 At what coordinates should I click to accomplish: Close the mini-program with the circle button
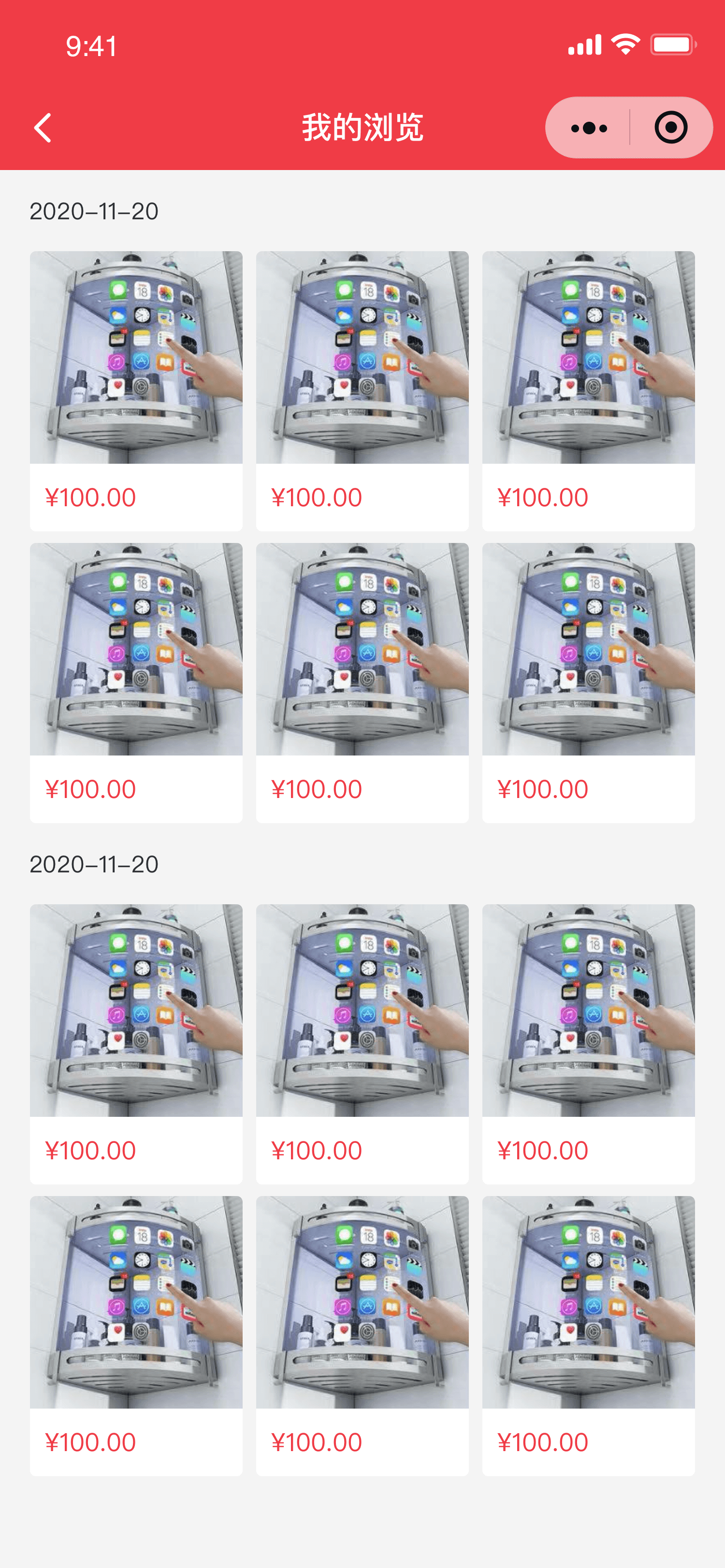point(671,128)
